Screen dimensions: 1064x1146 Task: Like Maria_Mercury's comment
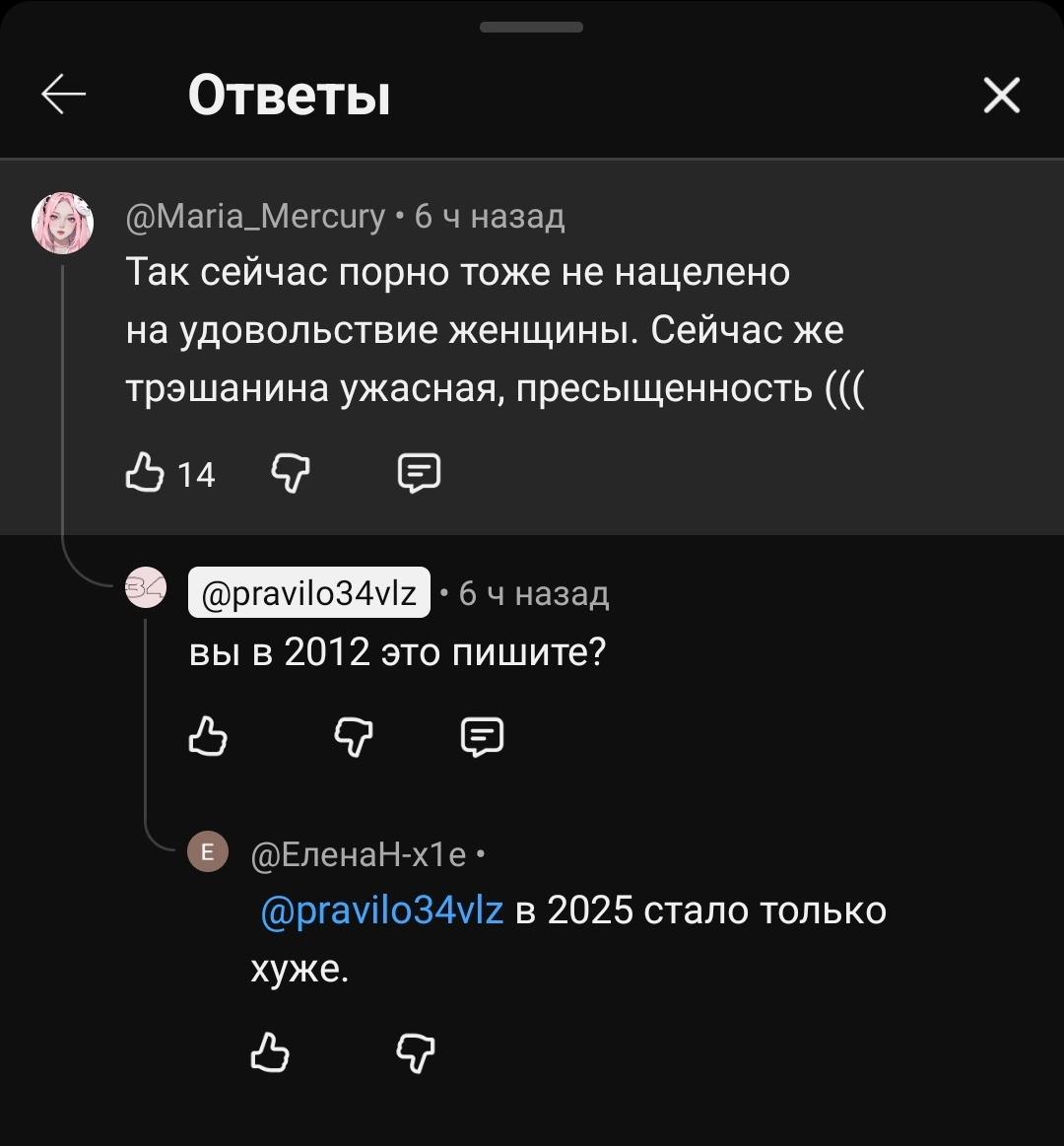(145, 474)
